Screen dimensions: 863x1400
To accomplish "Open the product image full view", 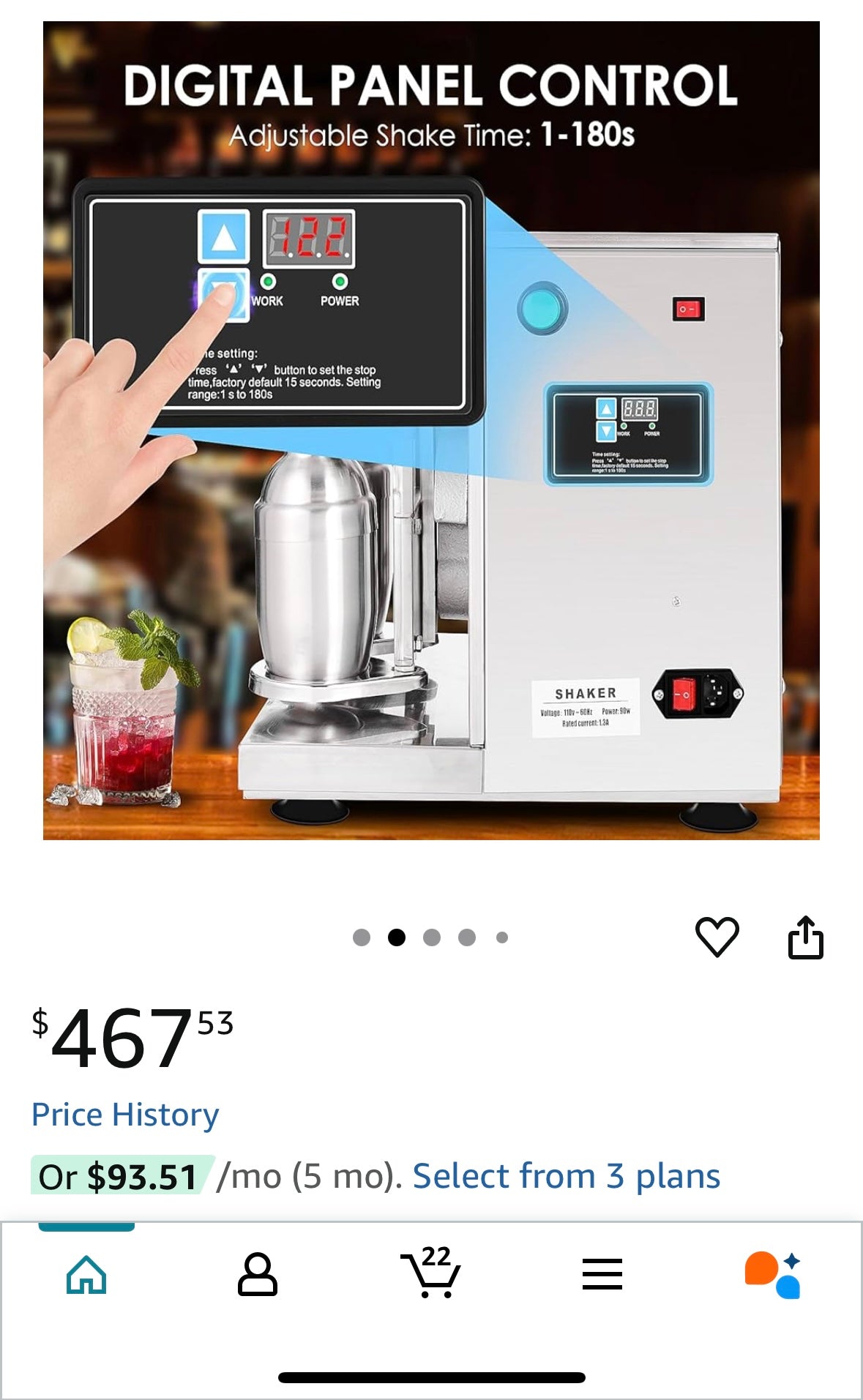I will click(431, 430).
